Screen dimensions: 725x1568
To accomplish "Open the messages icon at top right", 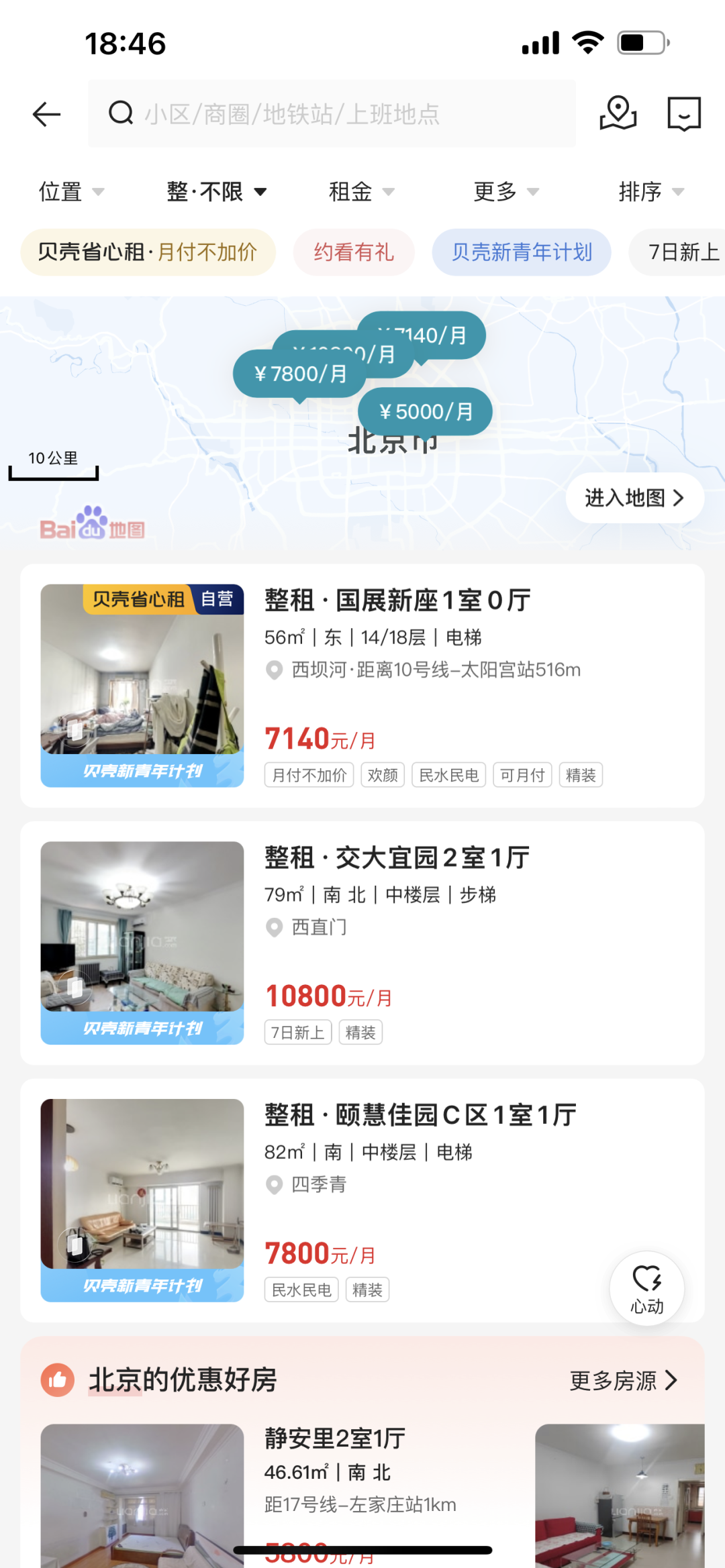I will point(684,113).
